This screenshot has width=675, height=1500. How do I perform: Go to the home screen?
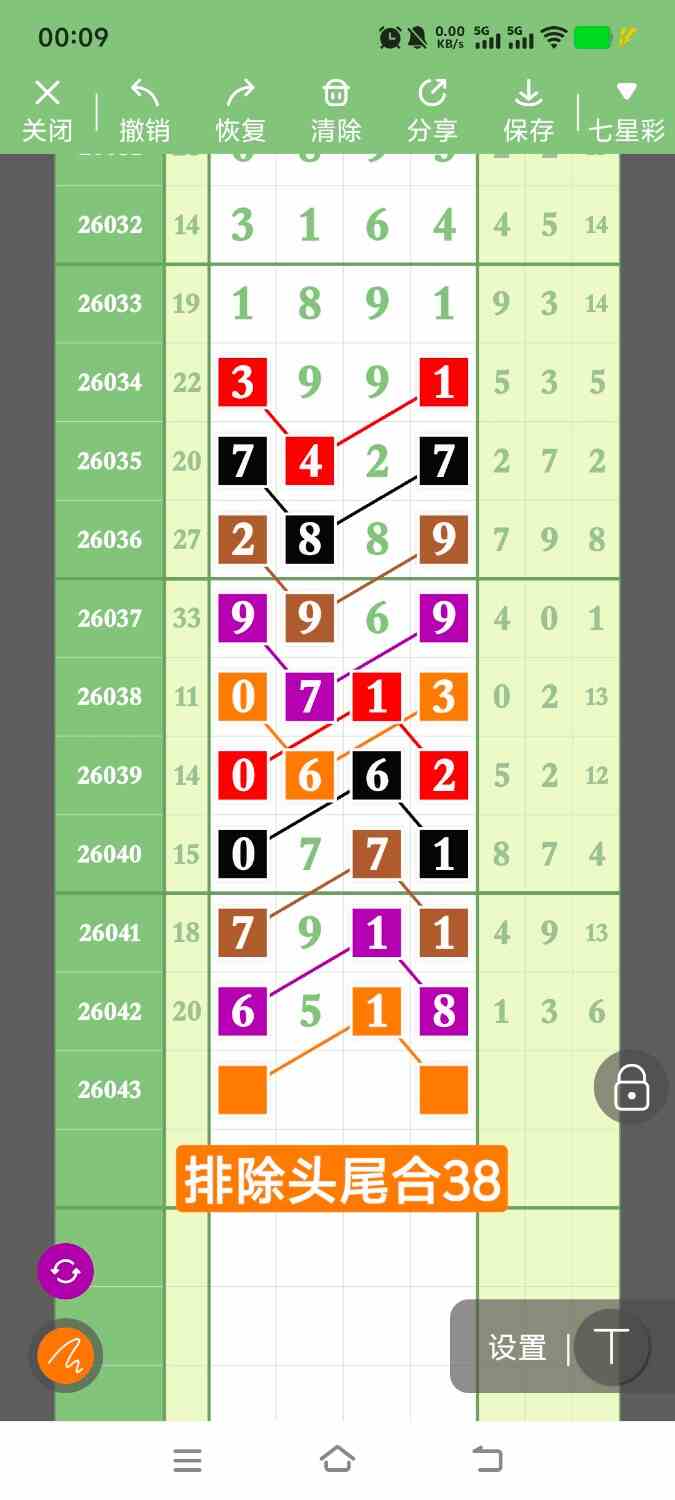pos(337,1459)
